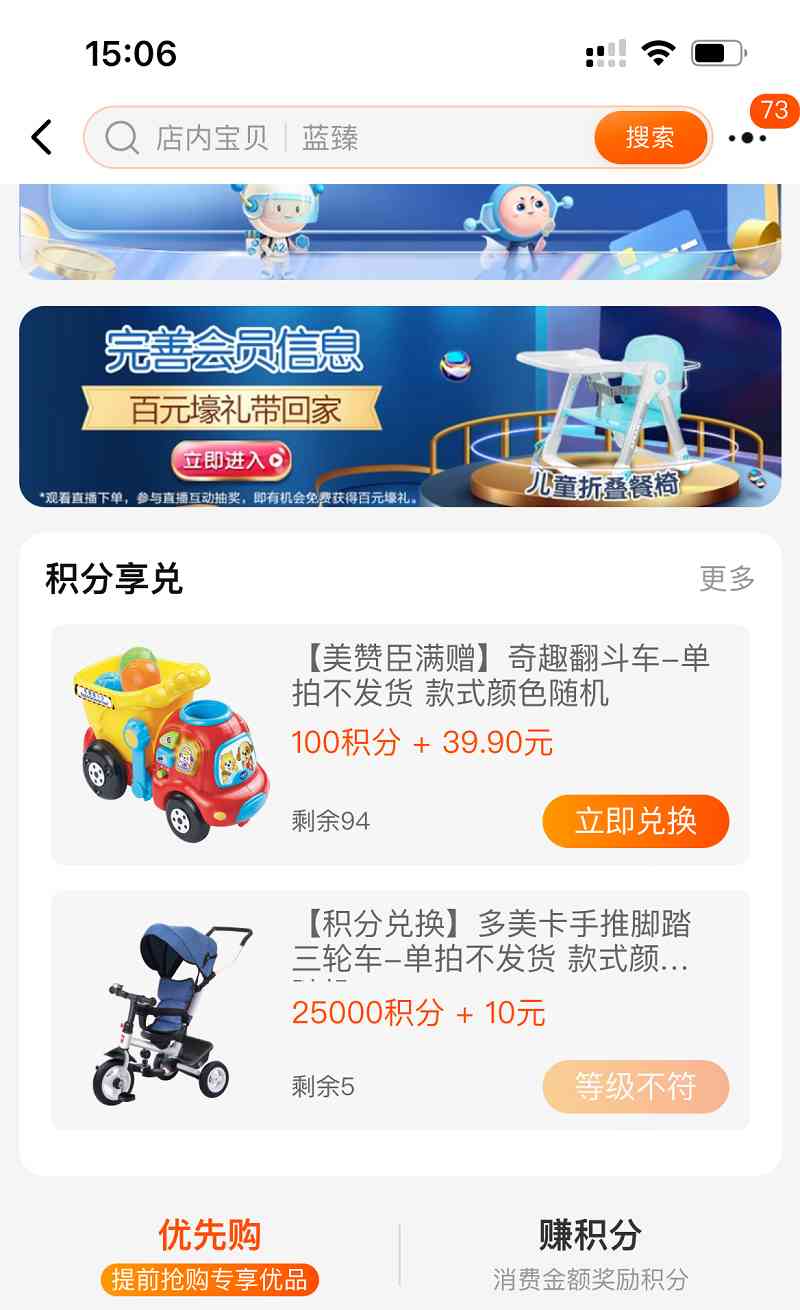Viewport: 800px width, 1310px height.
Task: Open the top robot mascot banner
Action: (400, 232)
